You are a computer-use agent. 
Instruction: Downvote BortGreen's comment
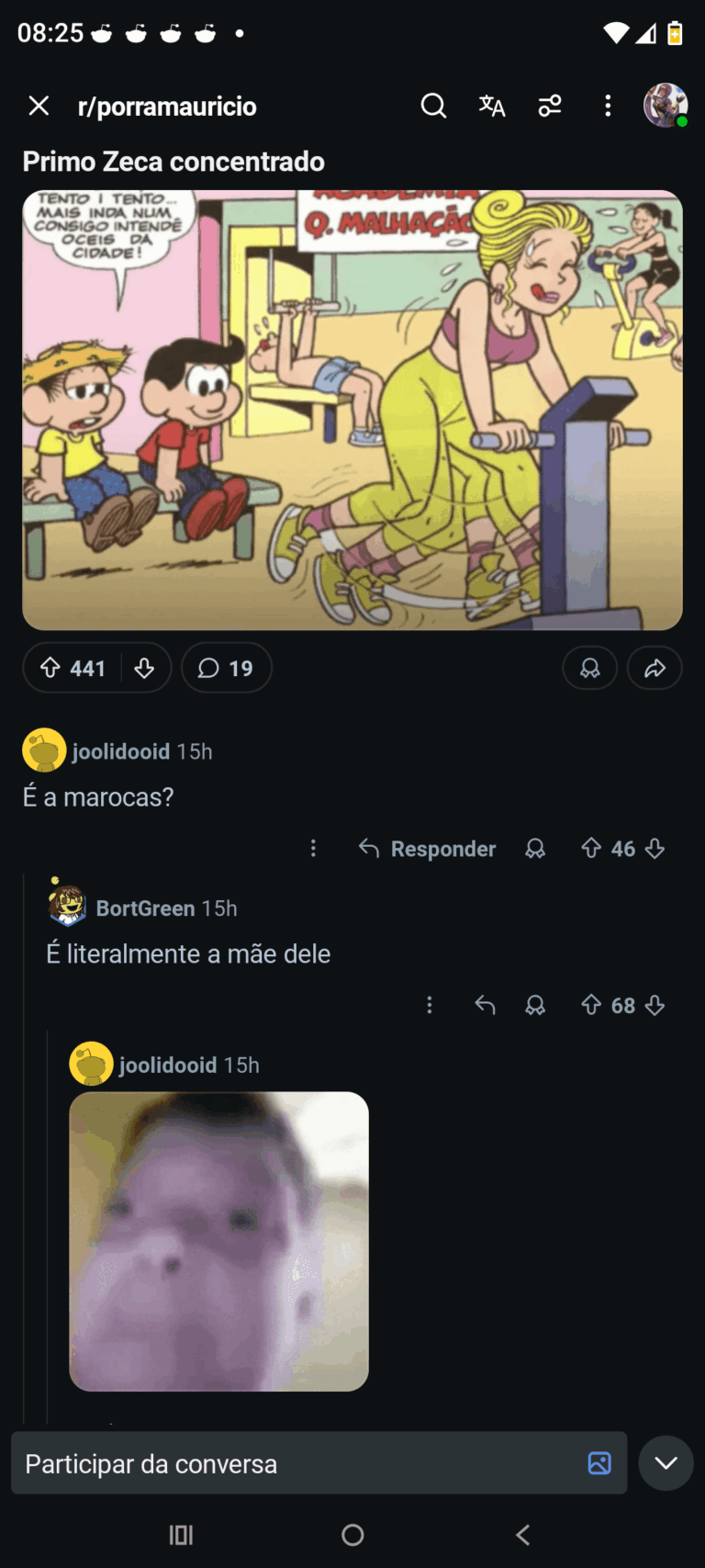[x=655, y=1006]
